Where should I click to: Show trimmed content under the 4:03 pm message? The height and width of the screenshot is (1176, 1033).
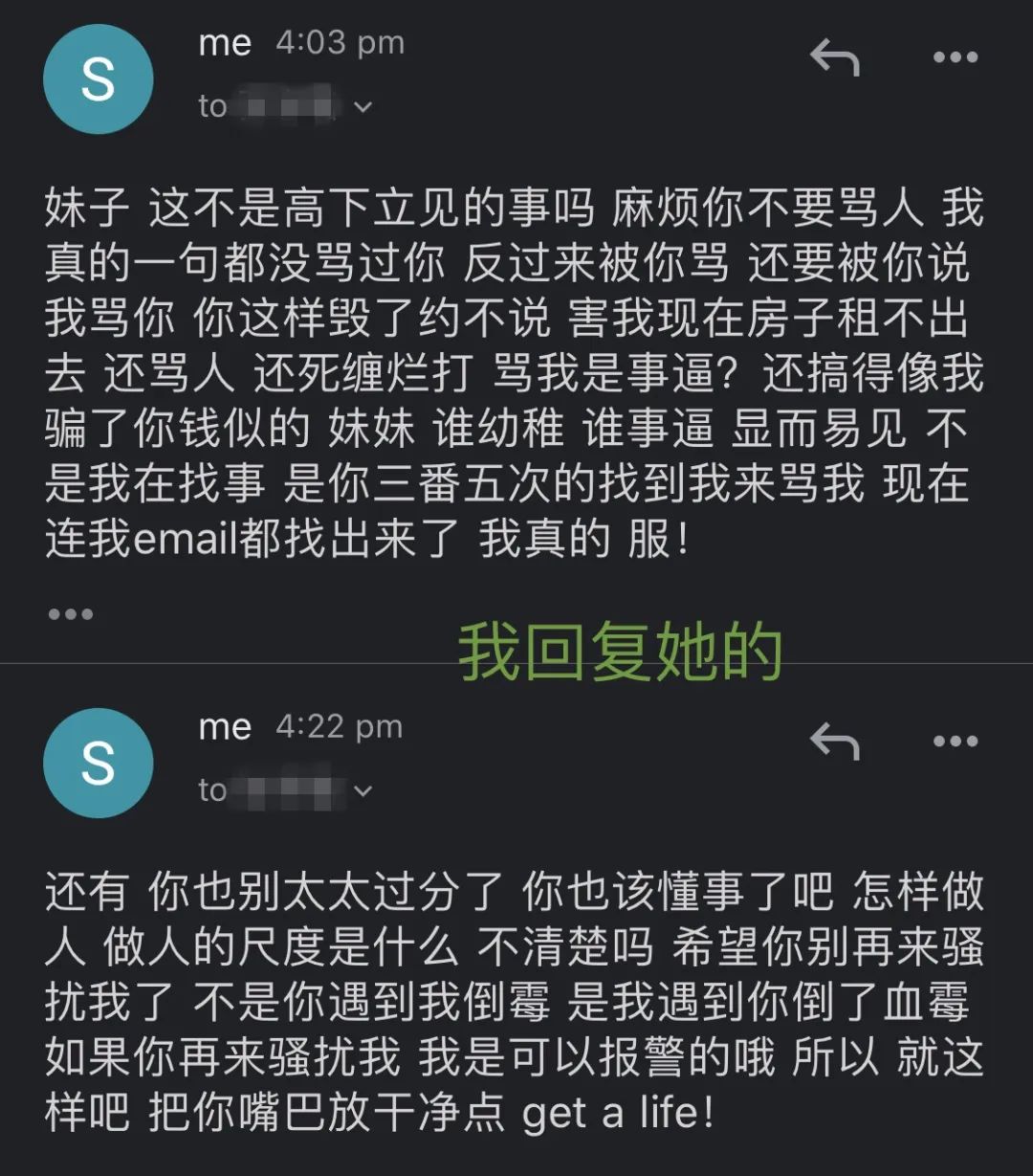pos(71,614)
